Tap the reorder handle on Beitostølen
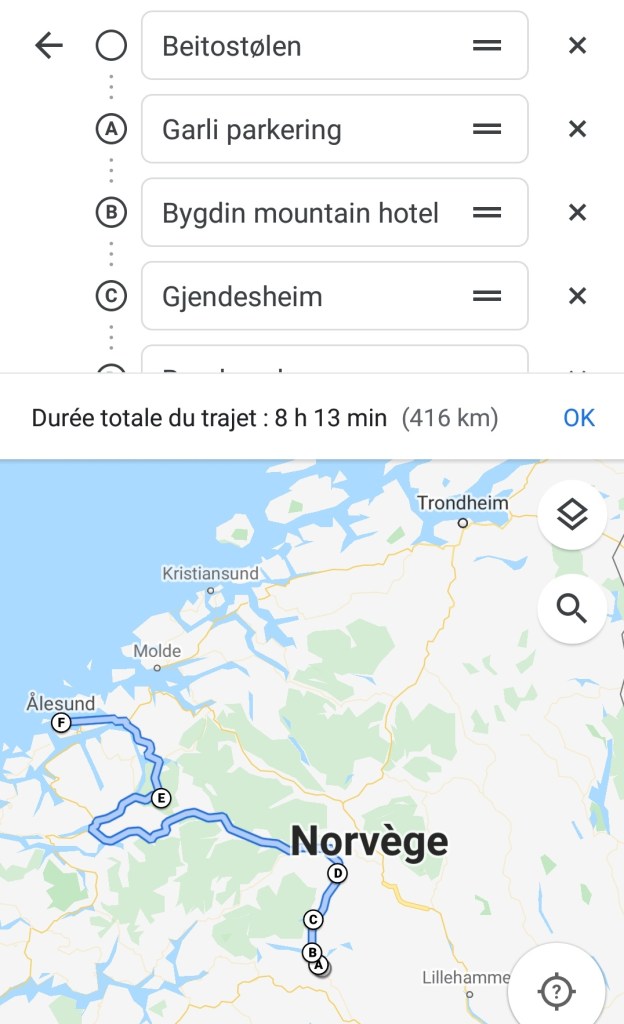The height and width of the screenshot is (1024, 624). coord(487,45)
